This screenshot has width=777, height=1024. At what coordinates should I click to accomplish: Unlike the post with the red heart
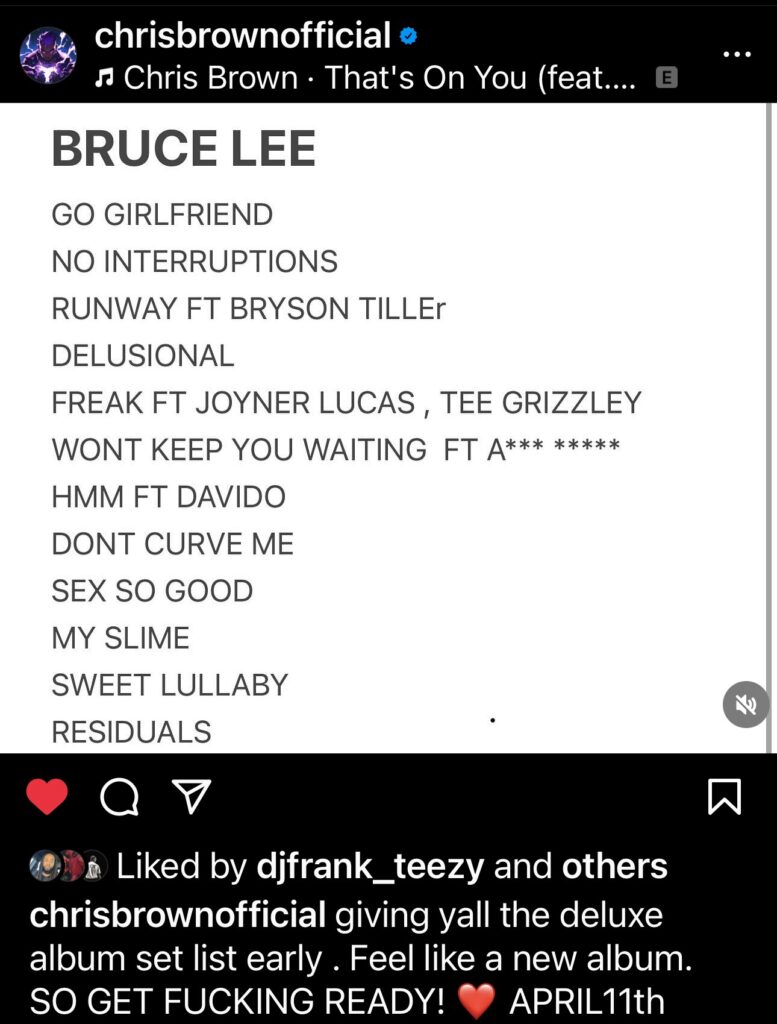(x=47, y=797)
